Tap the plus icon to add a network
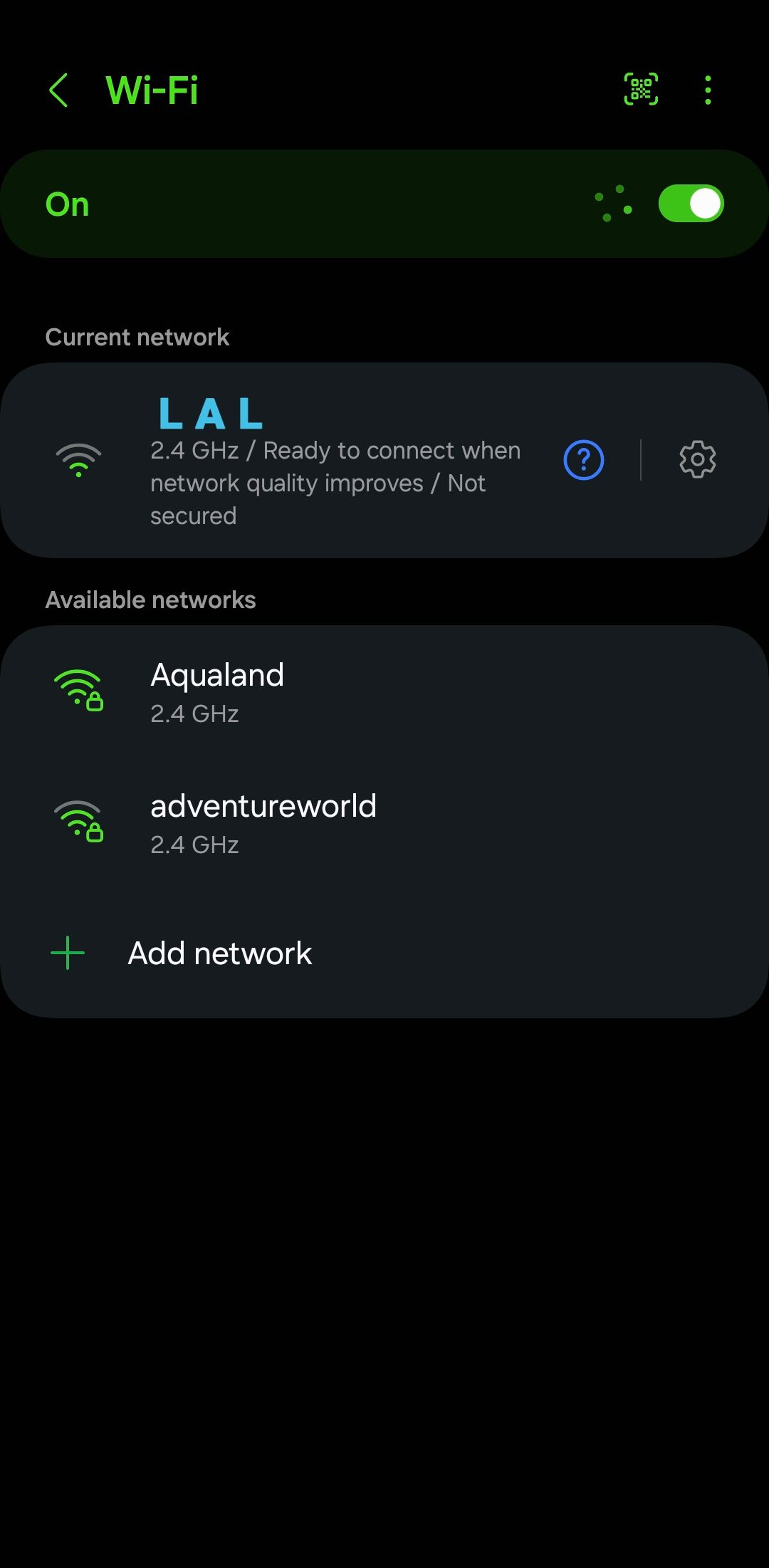This screenshot has height=1568, width=769. tap(66, 952)
